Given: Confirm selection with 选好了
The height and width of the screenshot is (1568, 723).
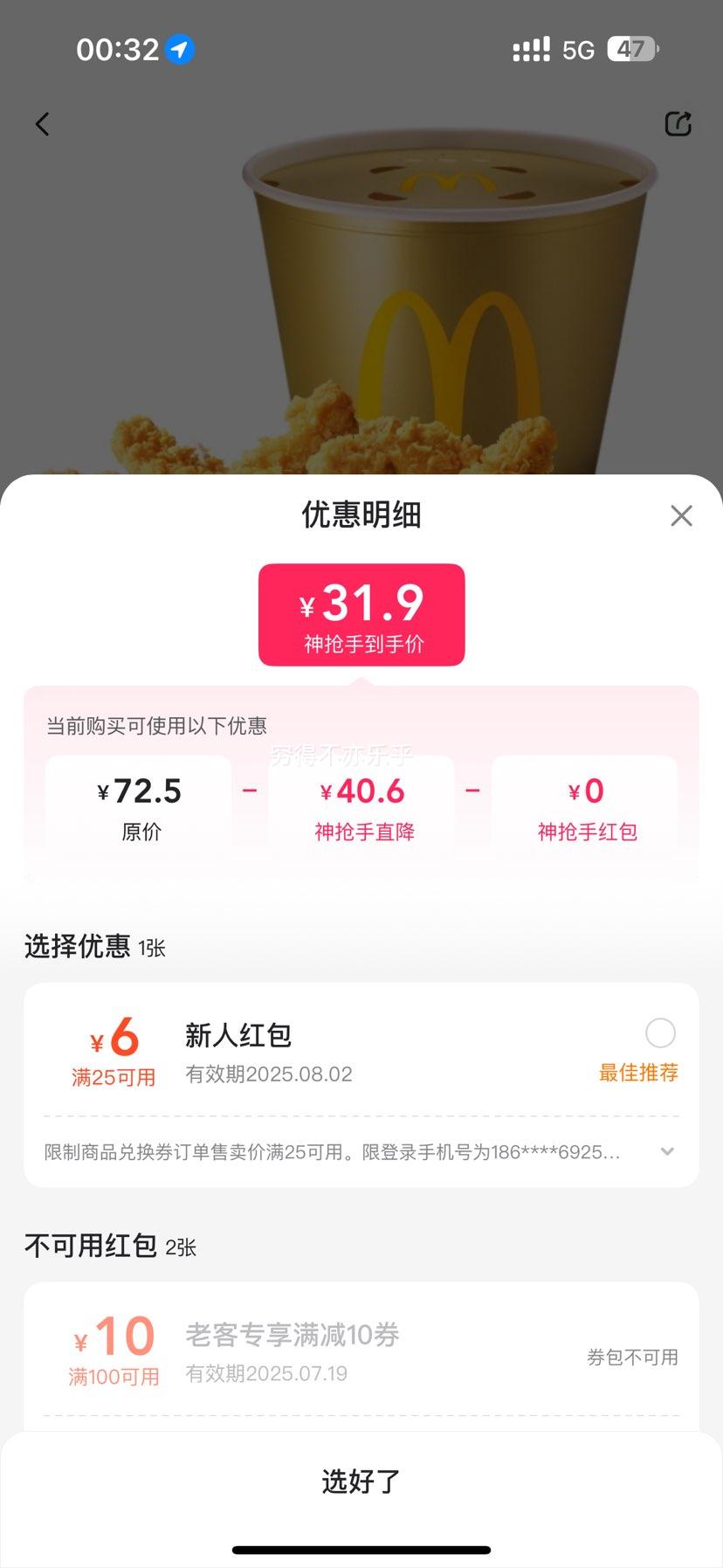Looking at the screenshot, I should [361, 1481].
